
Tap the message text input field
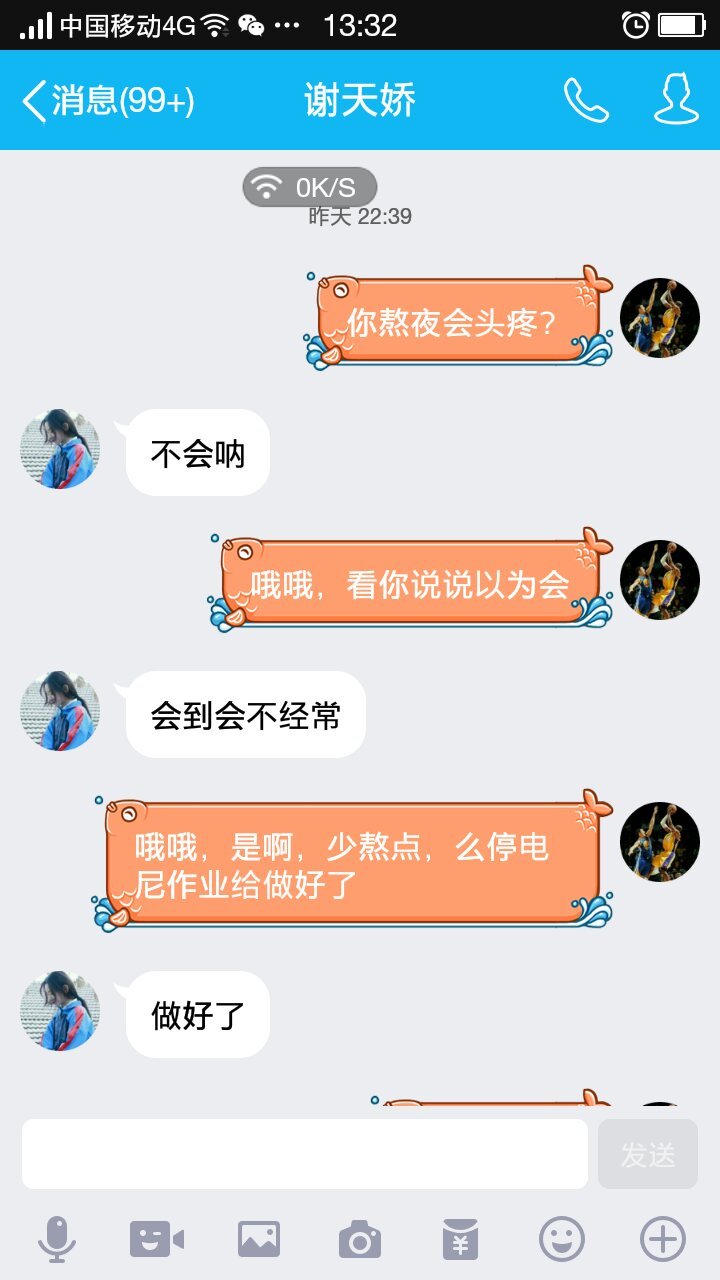(305, 1154)
